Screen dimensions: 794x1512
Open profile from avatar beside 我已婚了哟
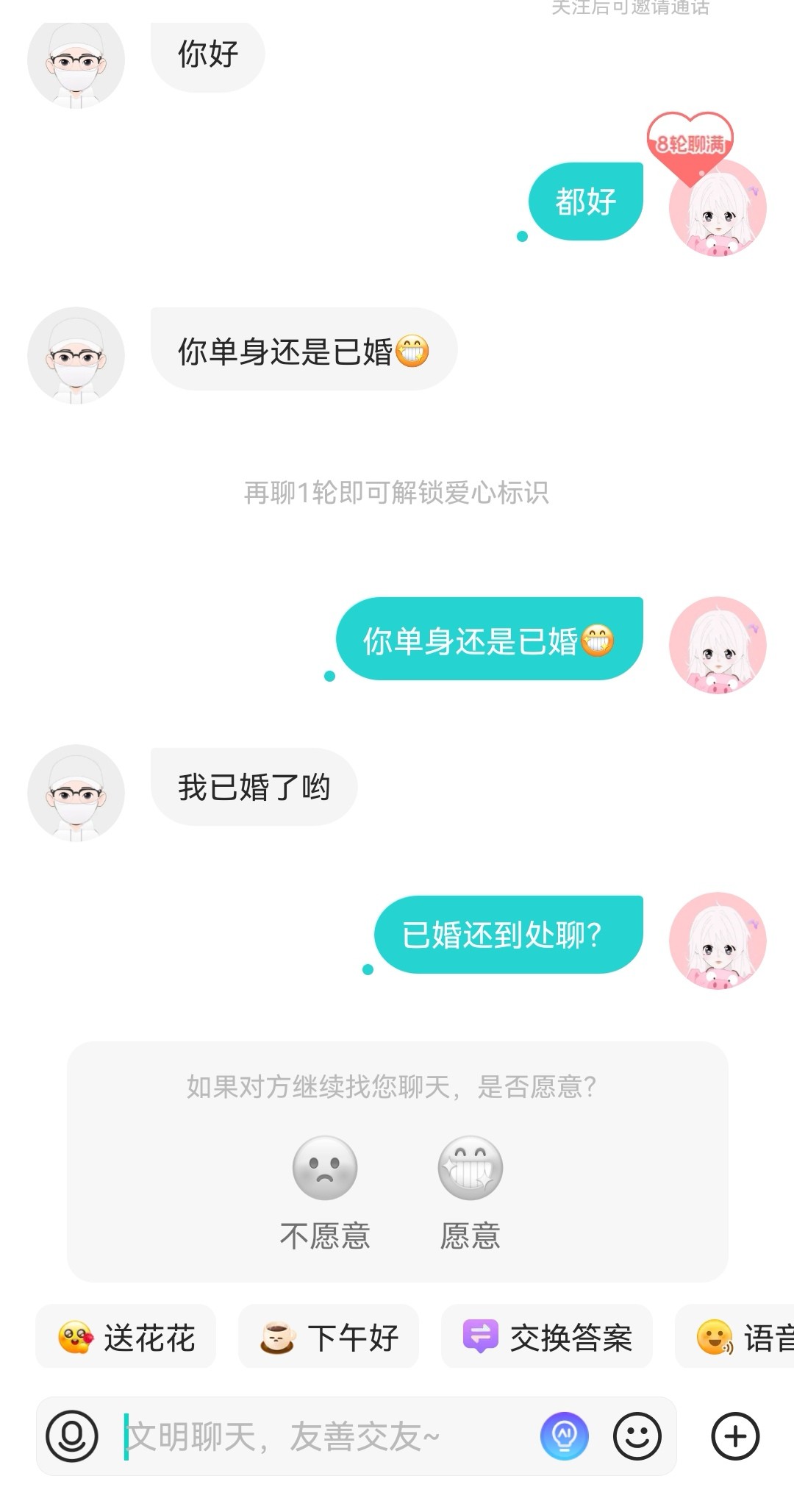tap(76, 793)
